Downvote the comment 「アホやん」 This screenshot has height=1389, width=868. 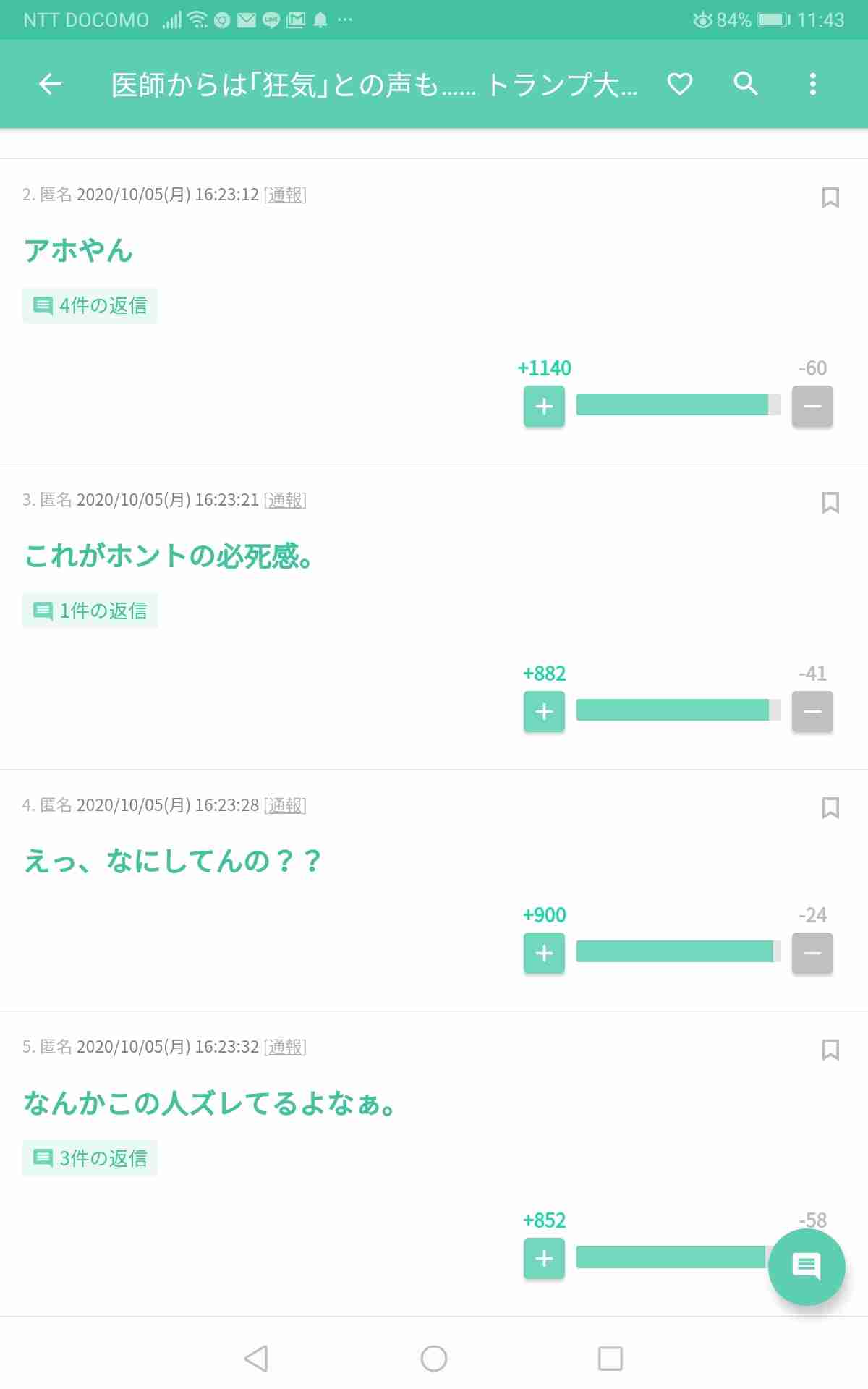(812, 407)
